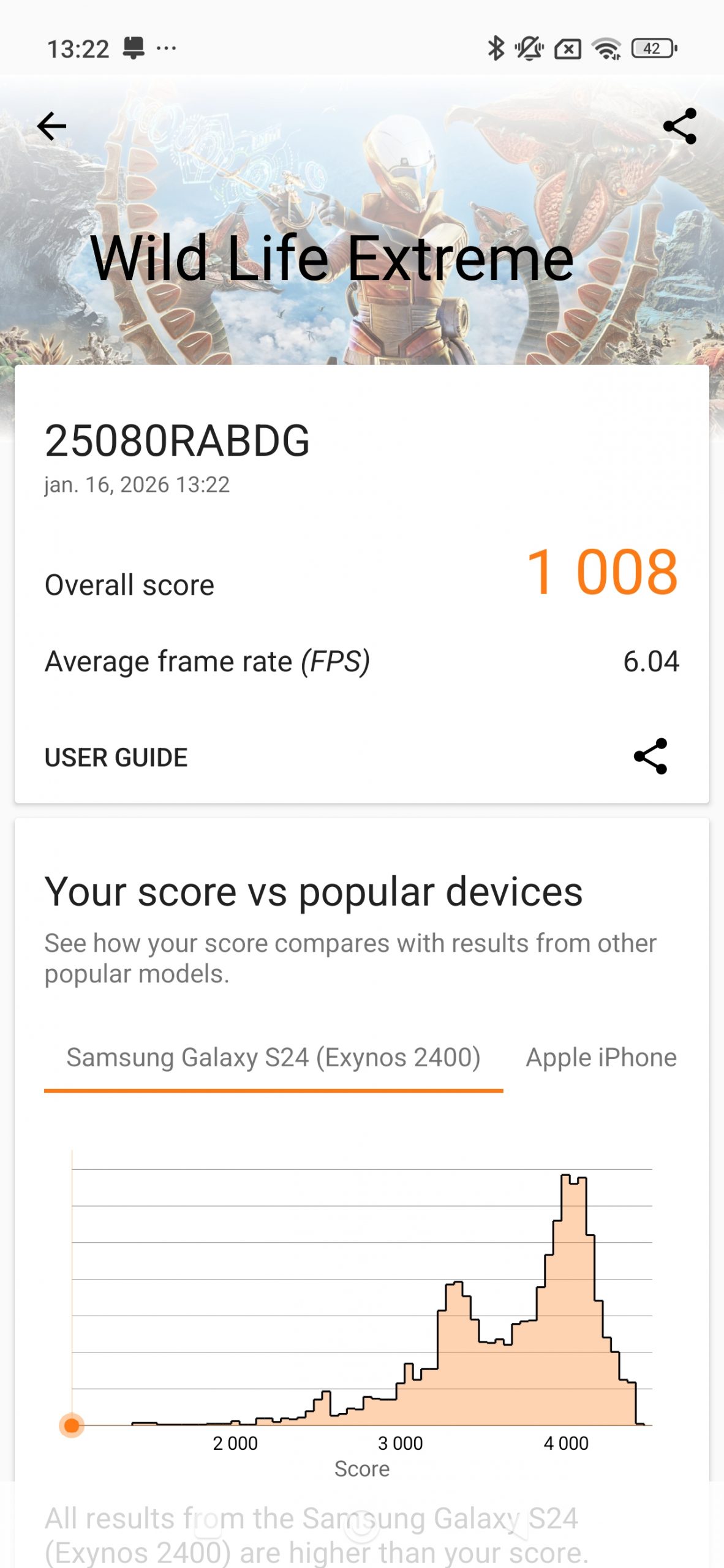724x1568 pixels.
Task: Open the USER GUIDE
Action: pos(116,758)
